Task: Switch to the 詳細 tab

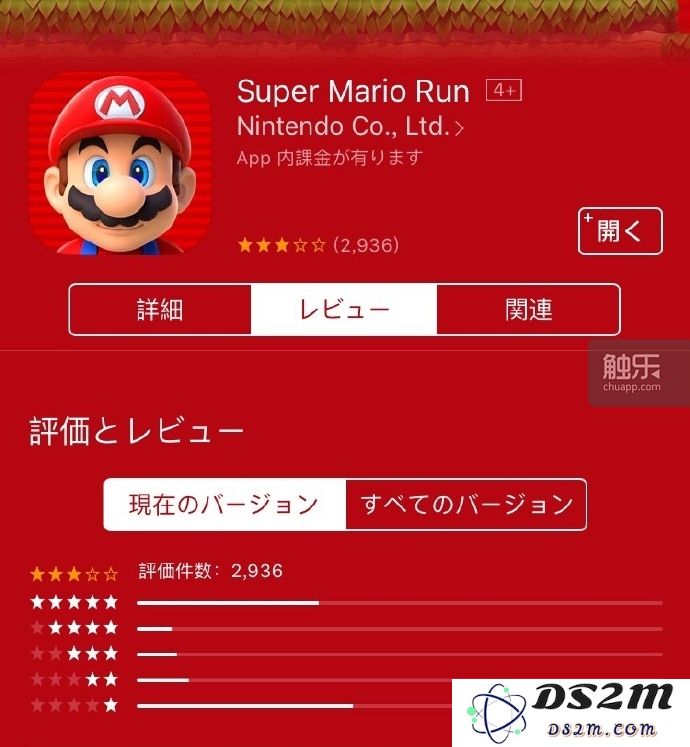Action: point(160,309)
